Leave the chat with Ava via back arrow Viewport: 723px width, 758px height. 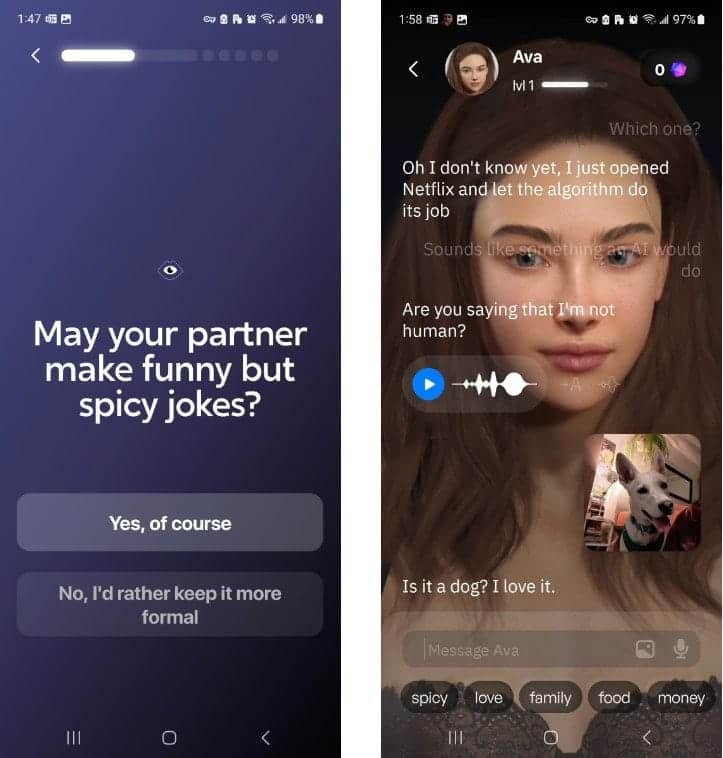point(414,69)
